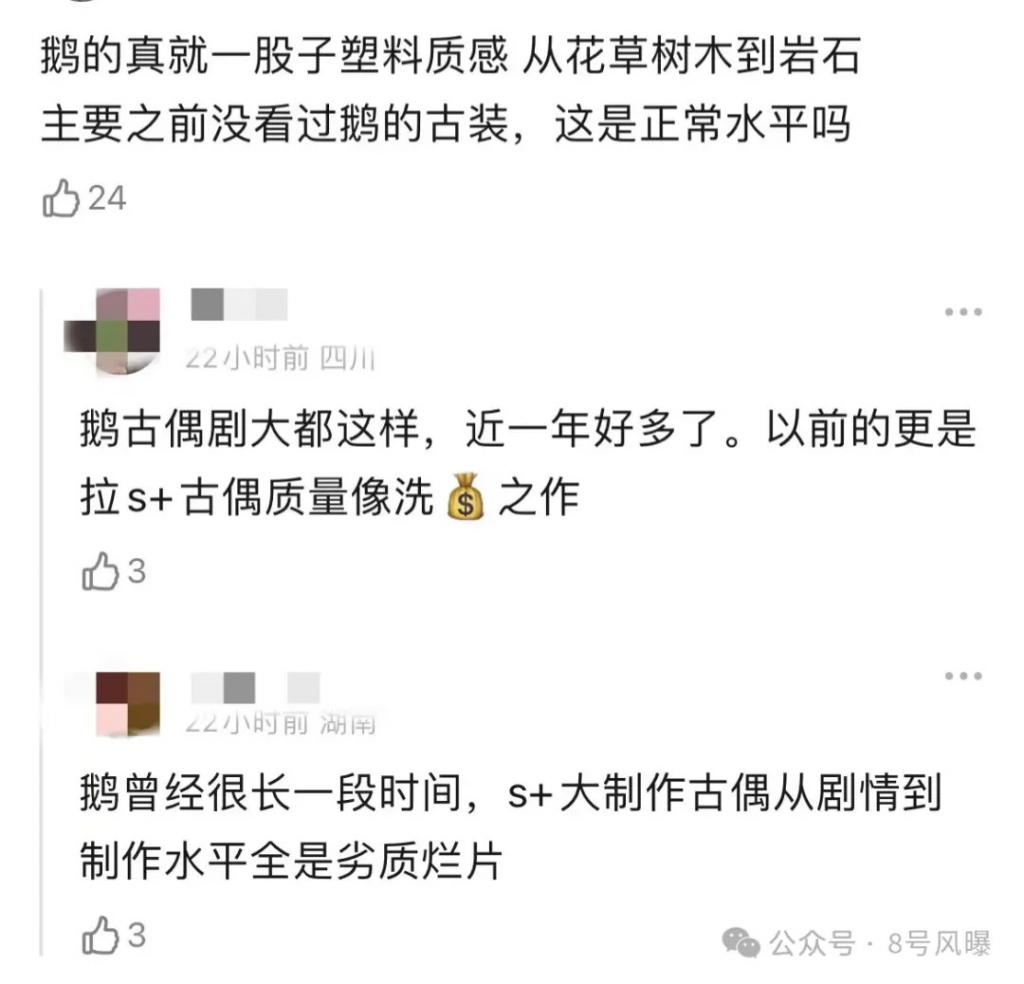Like the reply from the 湖南 commenter
The width and height of the screenshot is (1024, 984).
(x=100, y=936)
